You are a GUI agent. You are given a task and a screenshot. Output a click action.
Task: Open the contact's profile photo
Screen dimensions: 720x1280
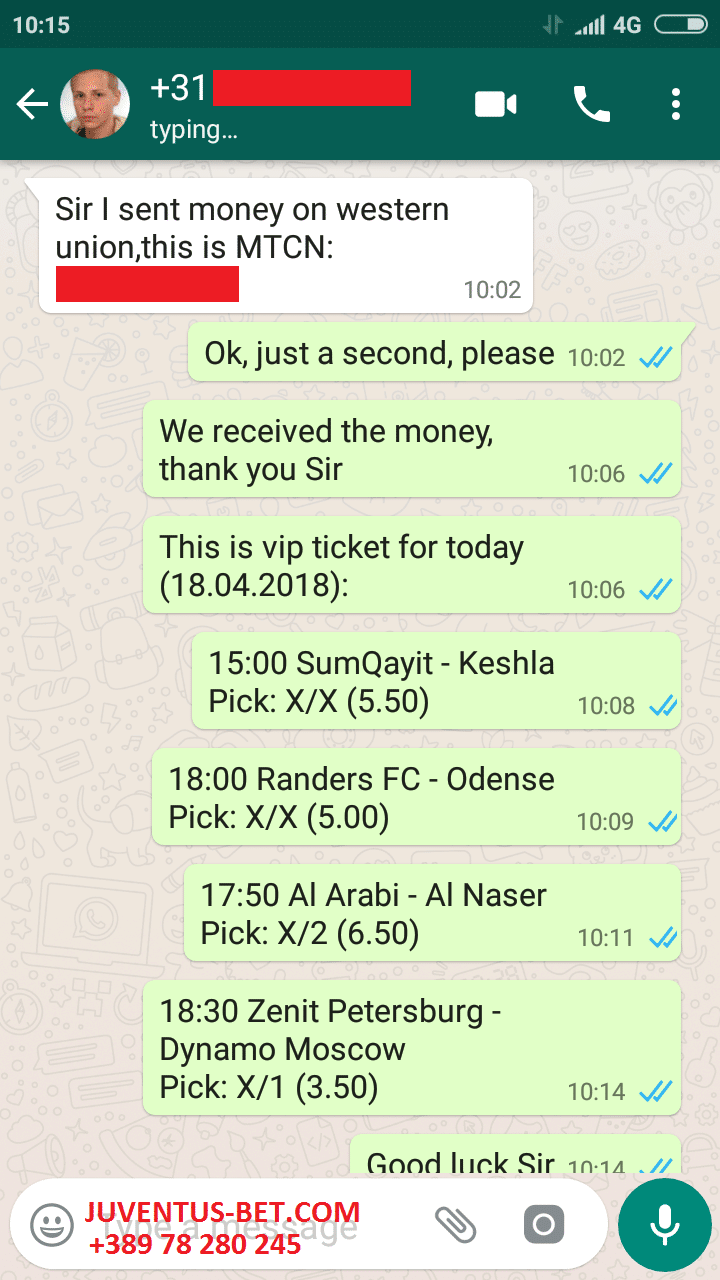pos(95,104)
